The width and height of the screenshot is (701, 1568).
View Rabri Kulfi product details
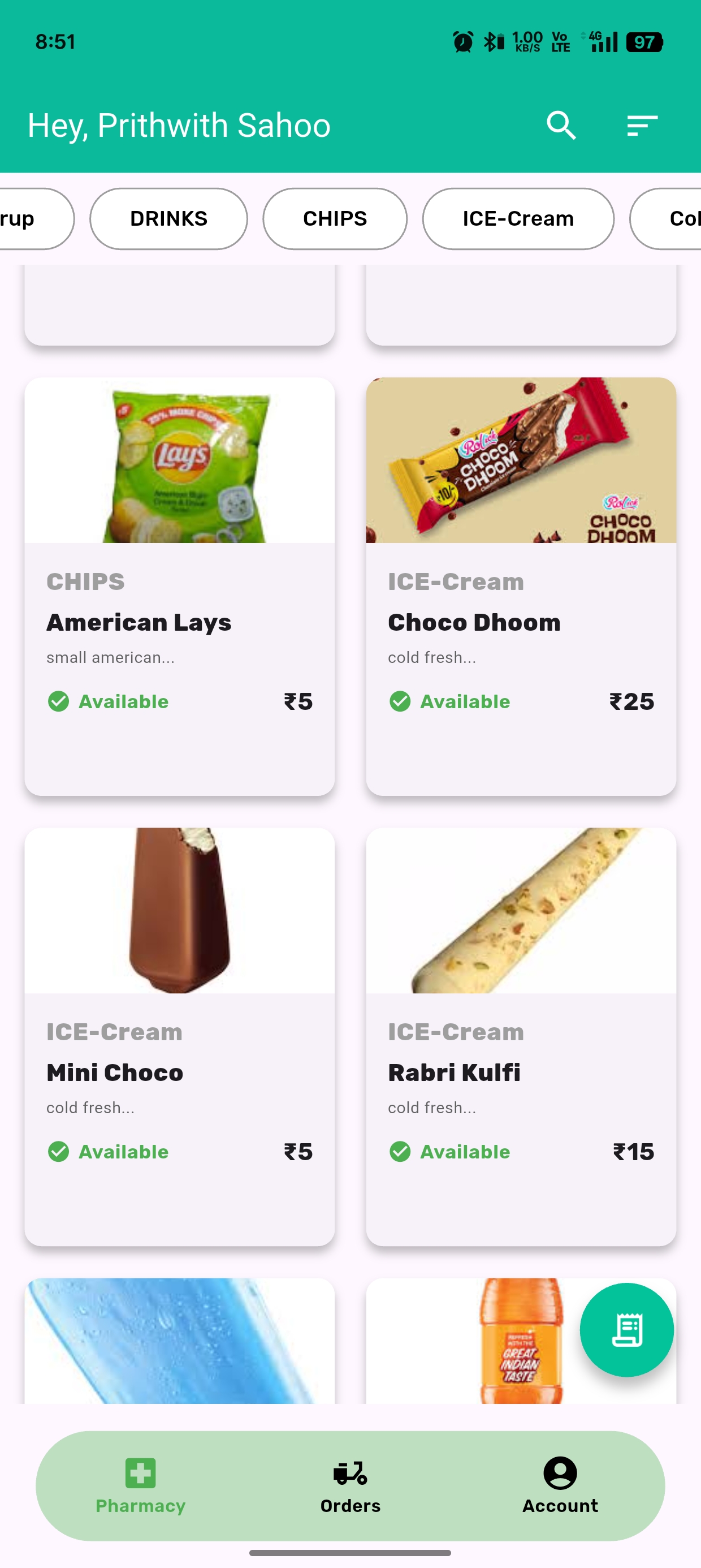[x=521, y=1036]
